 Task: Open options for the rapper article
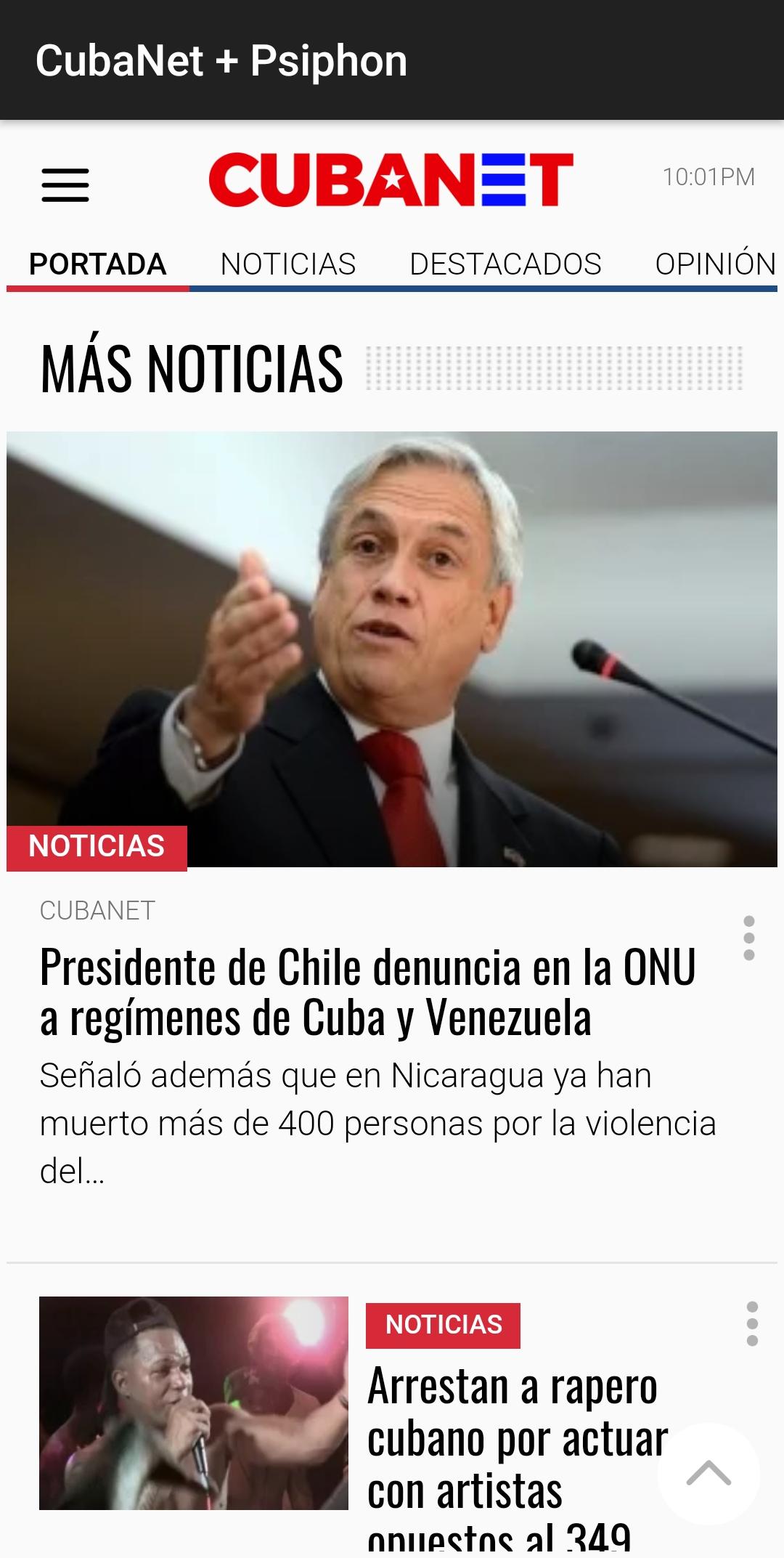click(749, 1322)
